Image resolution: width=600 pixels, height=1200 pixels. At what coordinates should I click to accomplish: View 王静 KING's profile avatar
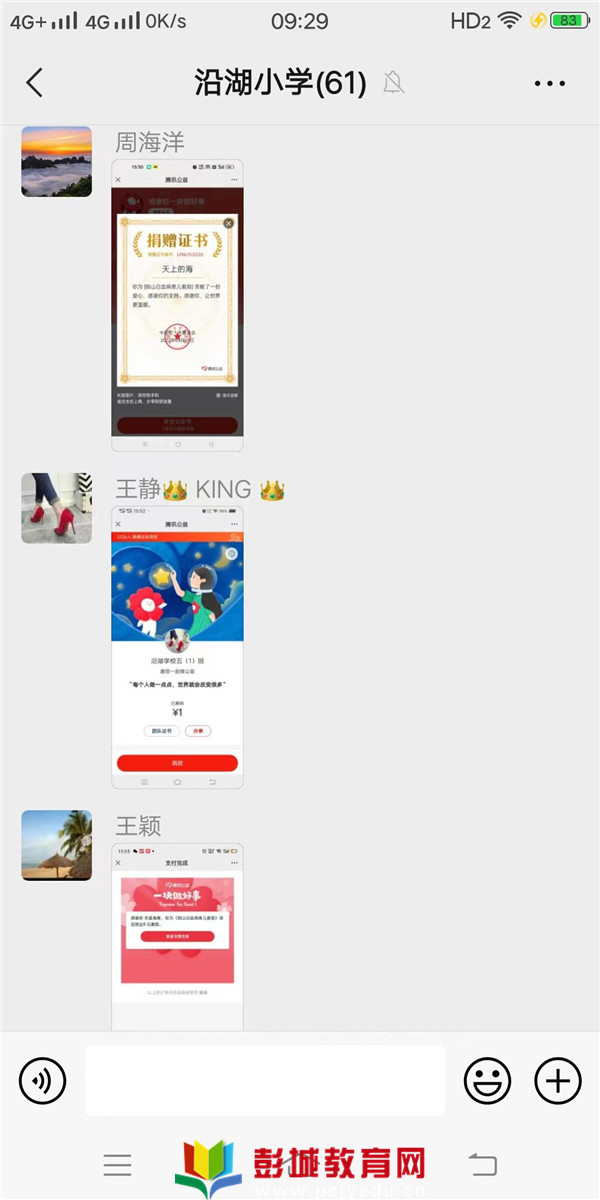[x=57, y=508]
